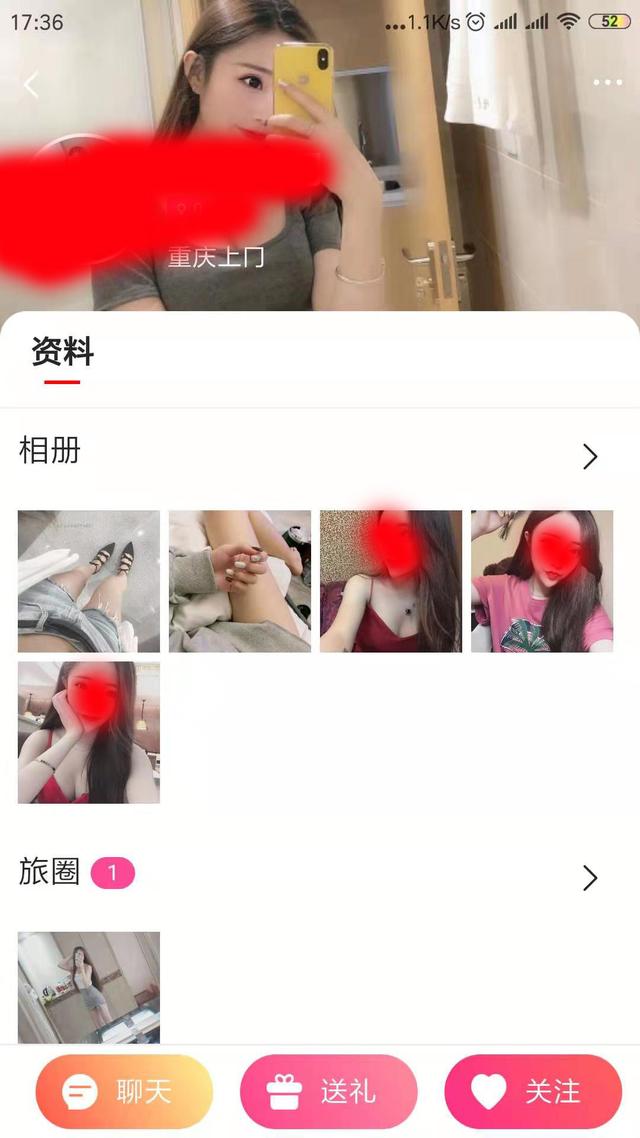The height and width of the screenshot is (1138, 640).
Task: Select the 资料 tab
Action: point(62,352)
